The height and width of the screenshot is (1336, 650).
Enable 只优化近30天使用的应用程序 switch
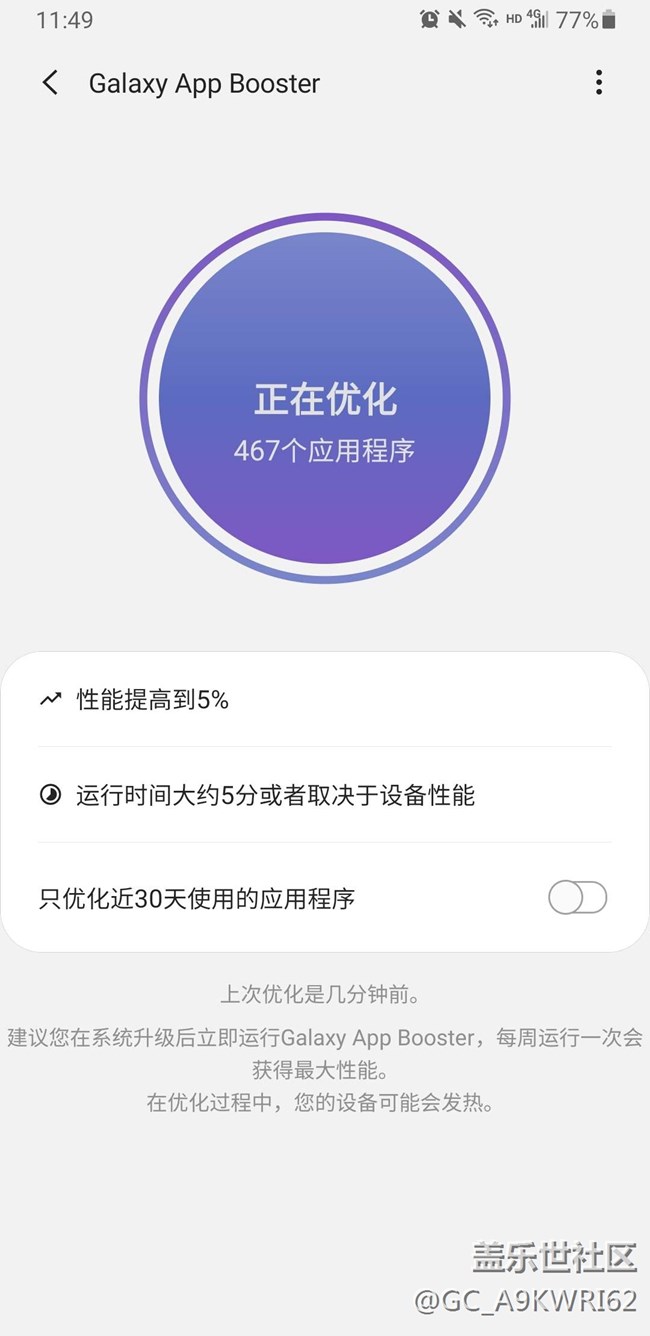click(577, 898)
